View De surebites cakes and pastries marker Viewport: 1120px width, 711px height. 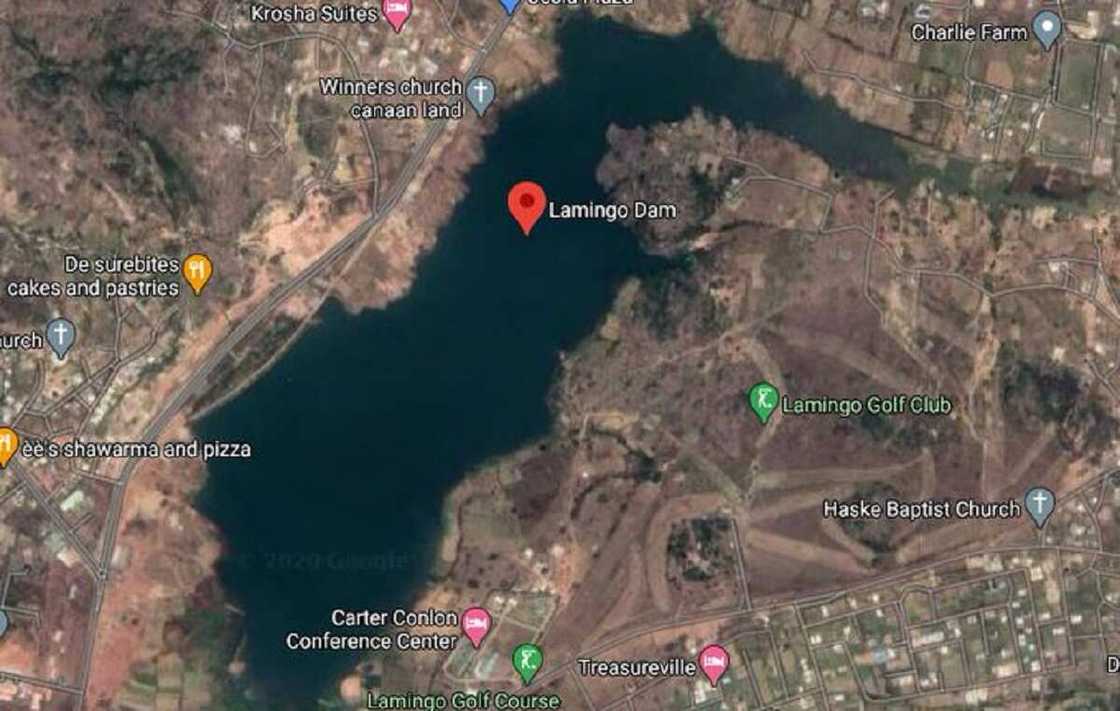tap(198, 273)
